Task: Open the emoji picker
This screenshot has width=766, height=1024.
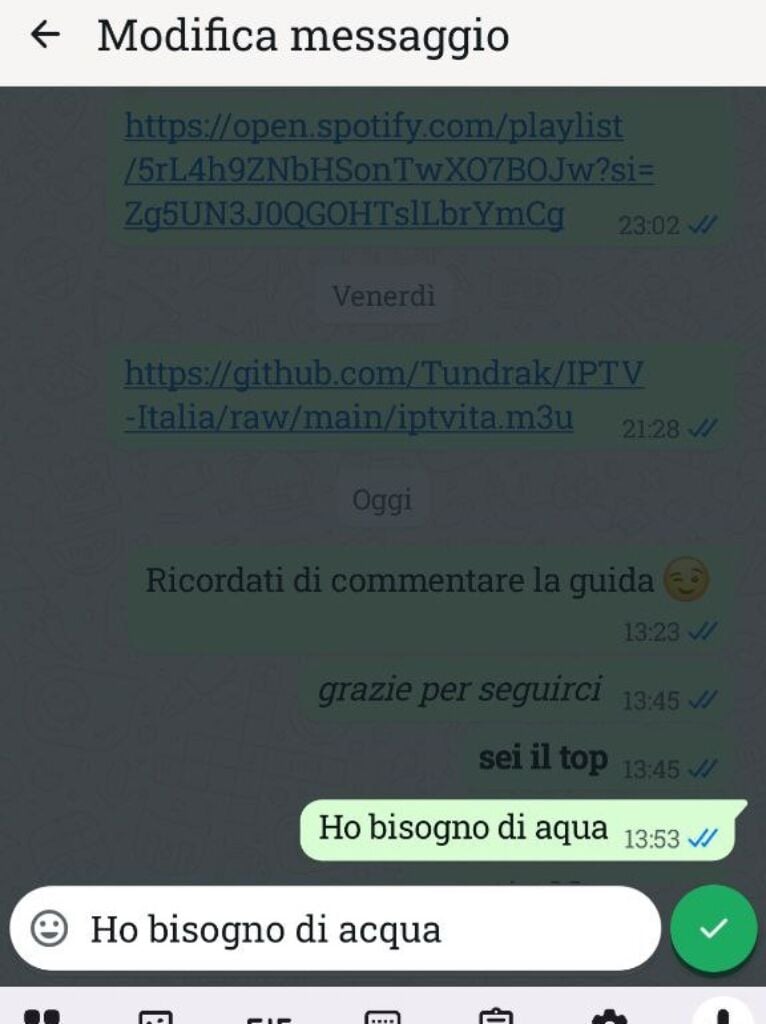Action: 49,929
